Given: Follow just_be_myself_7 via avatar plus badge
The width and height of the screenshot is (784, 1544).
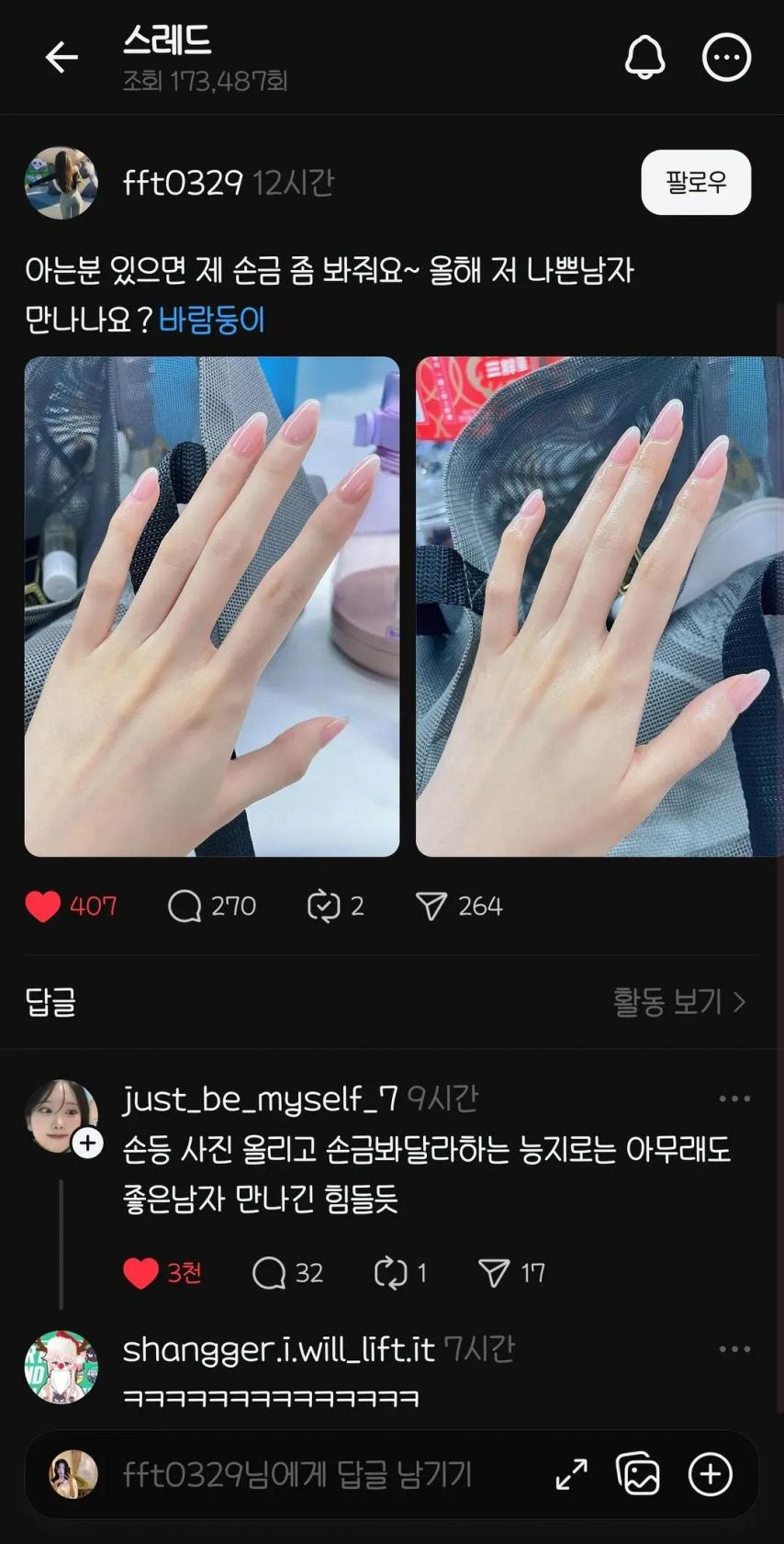Looking at the screenshot, I should (88, 1144).
